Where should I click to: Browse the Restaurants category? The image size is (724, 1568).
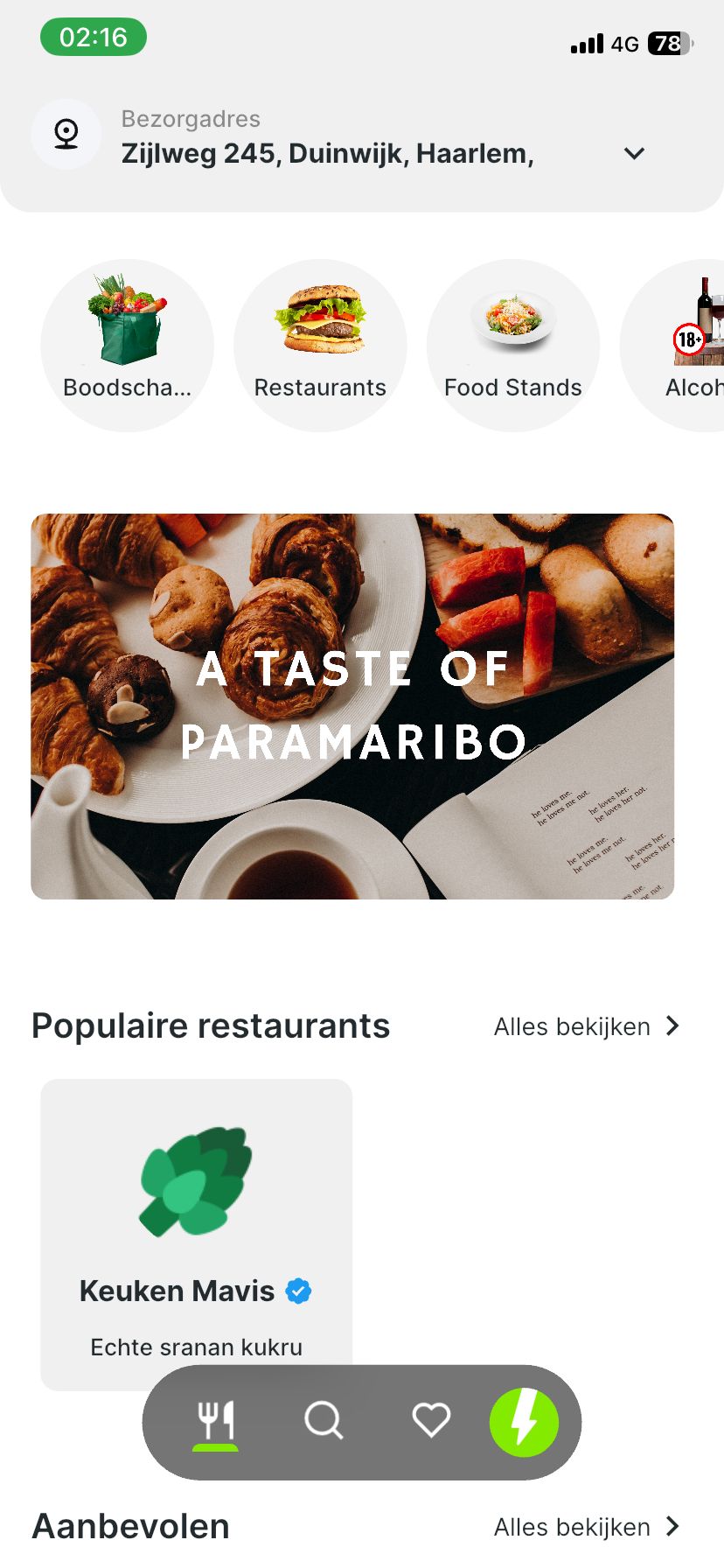(320, 345)
